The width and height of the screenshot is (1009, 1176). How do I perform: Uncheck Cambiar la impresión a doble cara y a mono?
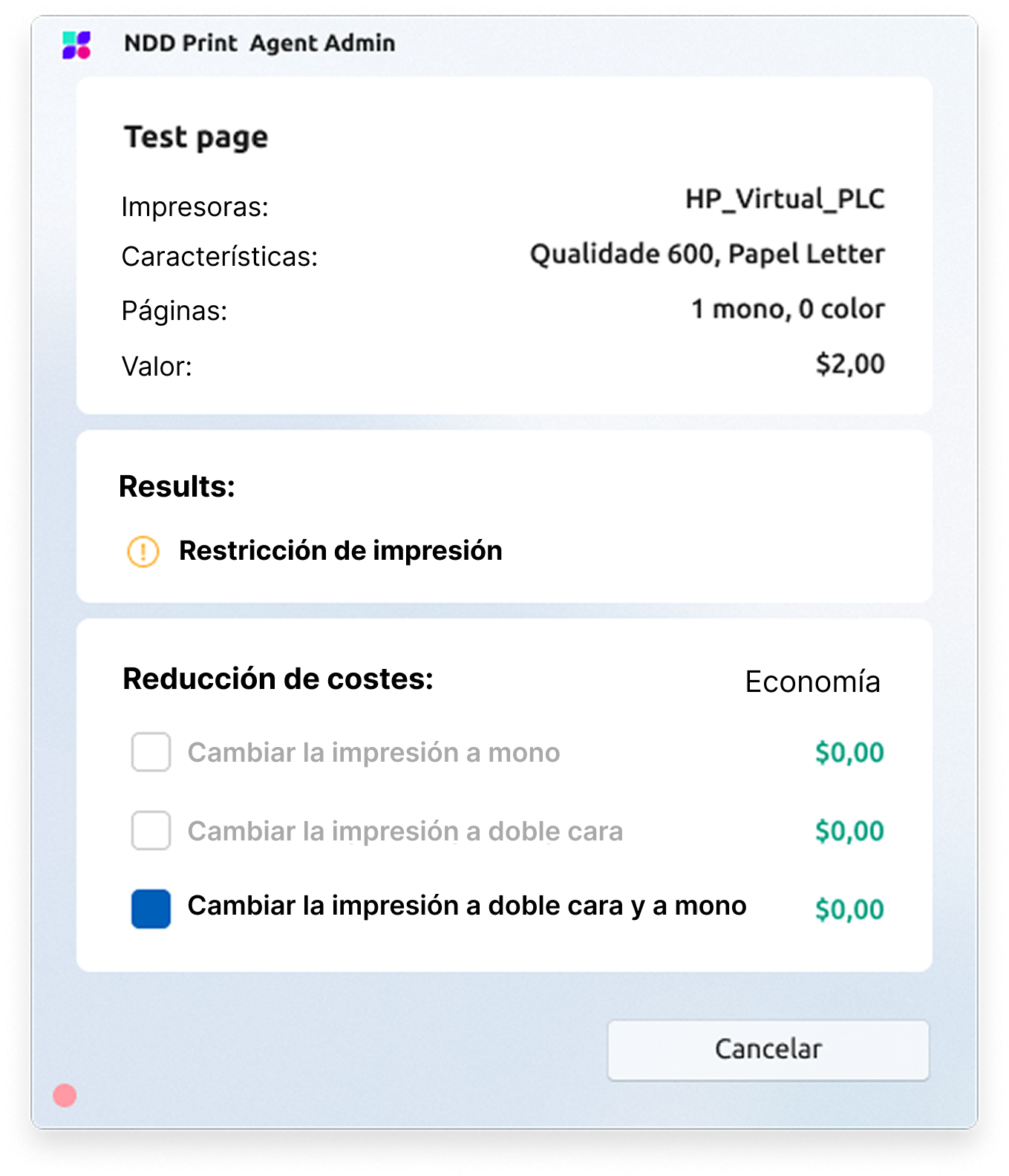[151, 909]
